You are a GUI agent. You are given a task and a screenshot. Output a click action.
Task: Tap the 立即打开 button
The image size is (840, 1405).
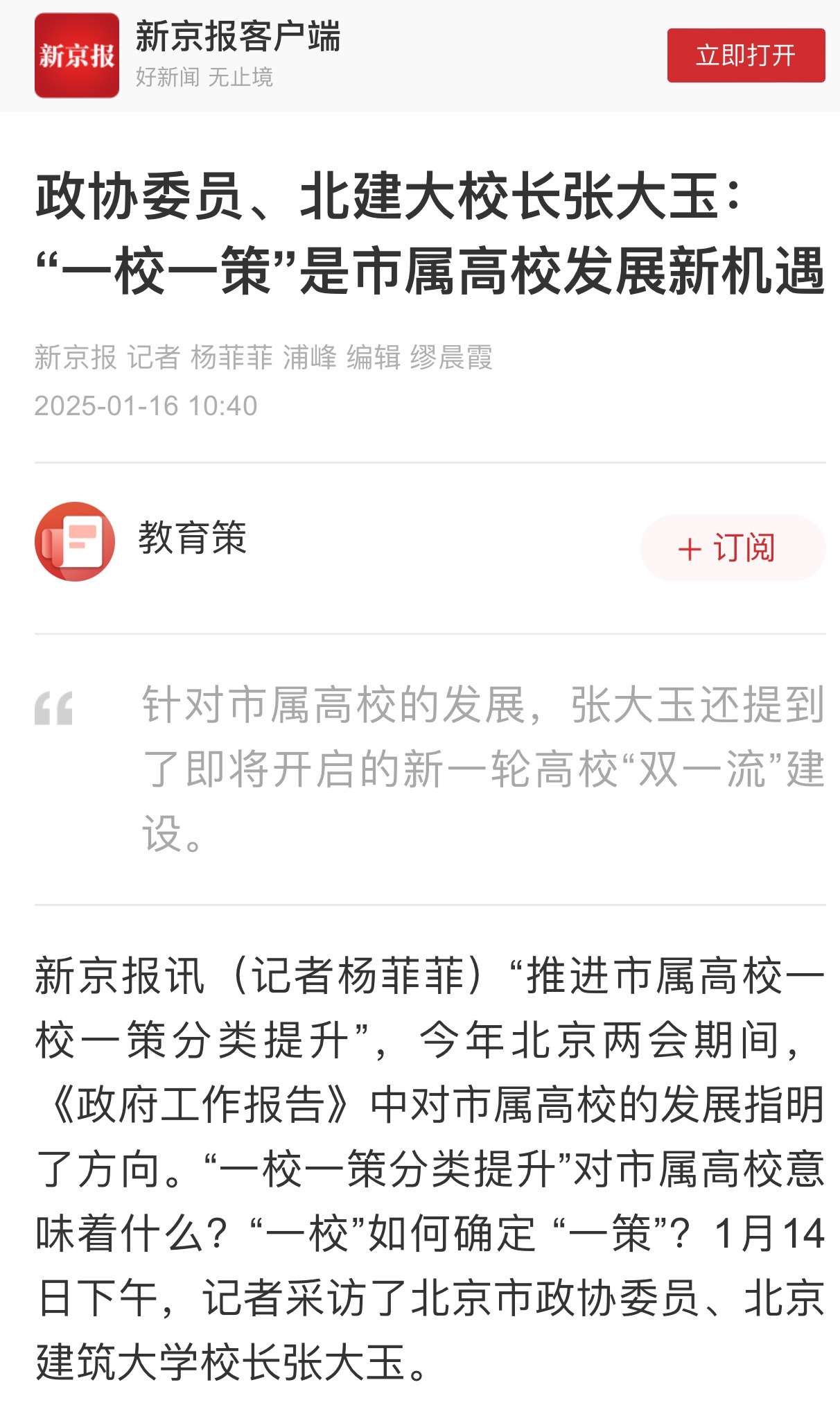pos(746,55)
